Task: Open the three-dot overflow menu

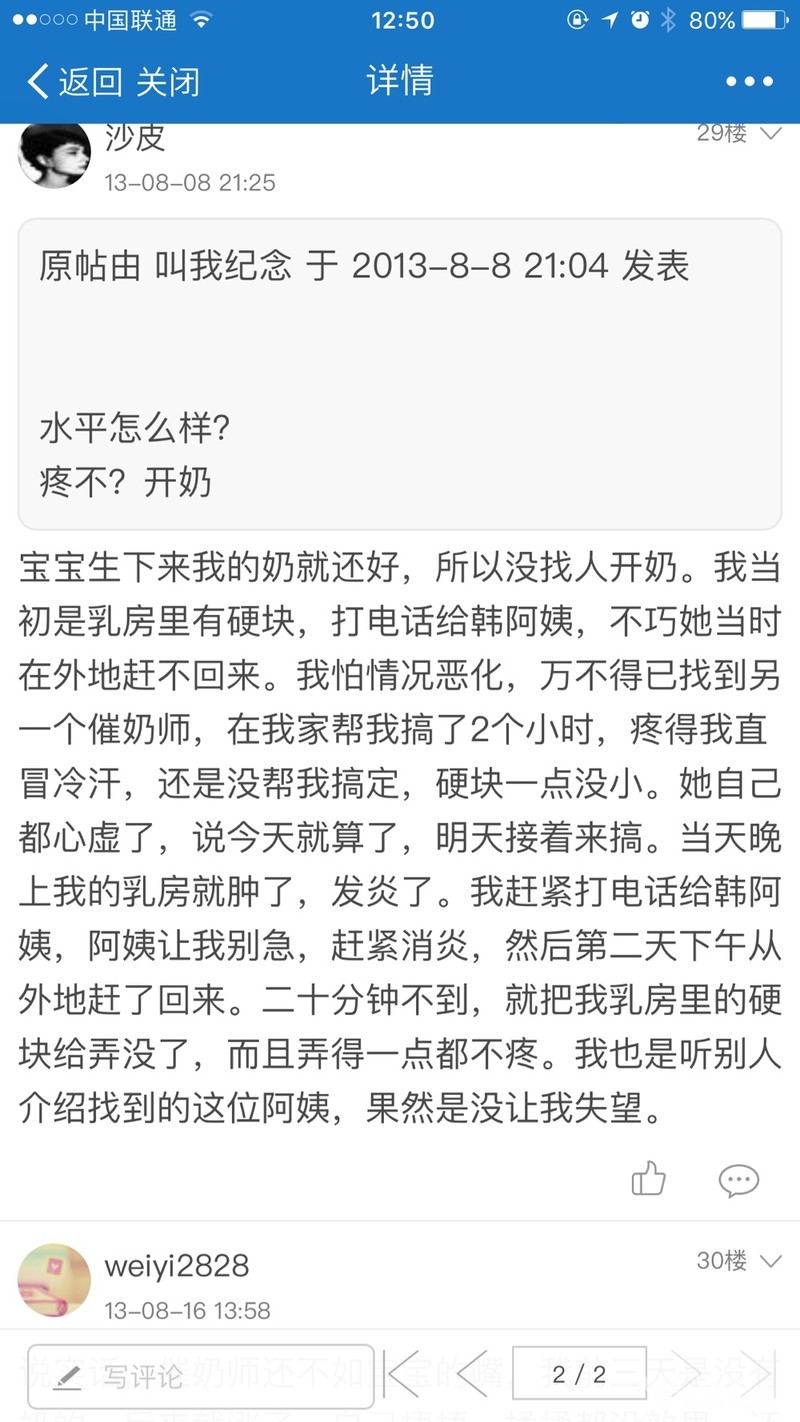Action: click(749, 81)
